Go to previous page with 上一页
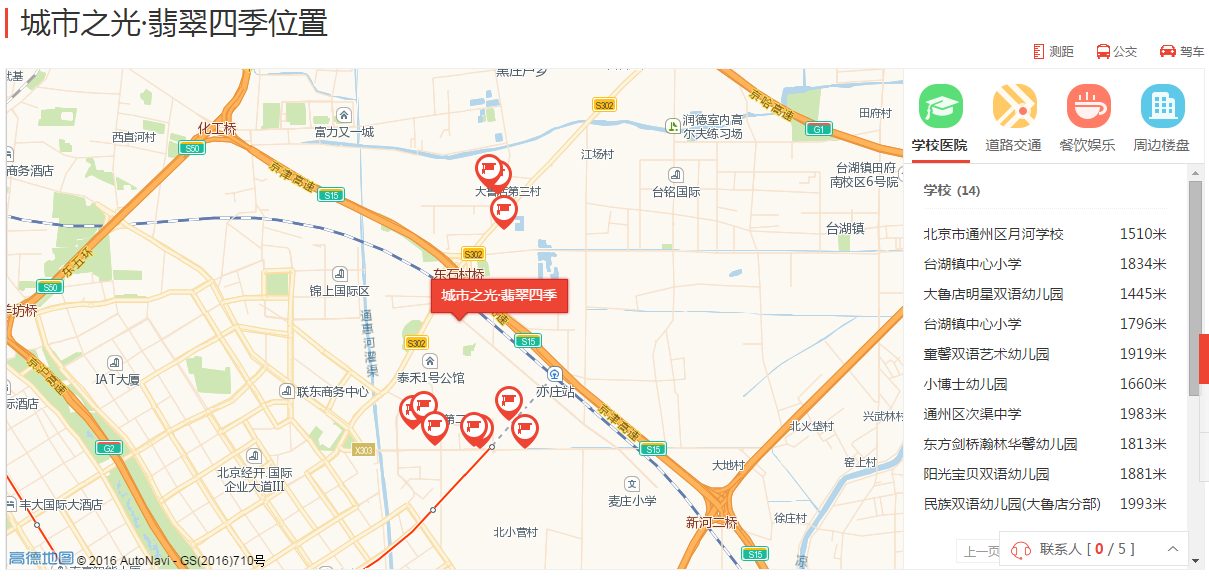This screenshot has height=584, width=1209. [x=978, y=551]
